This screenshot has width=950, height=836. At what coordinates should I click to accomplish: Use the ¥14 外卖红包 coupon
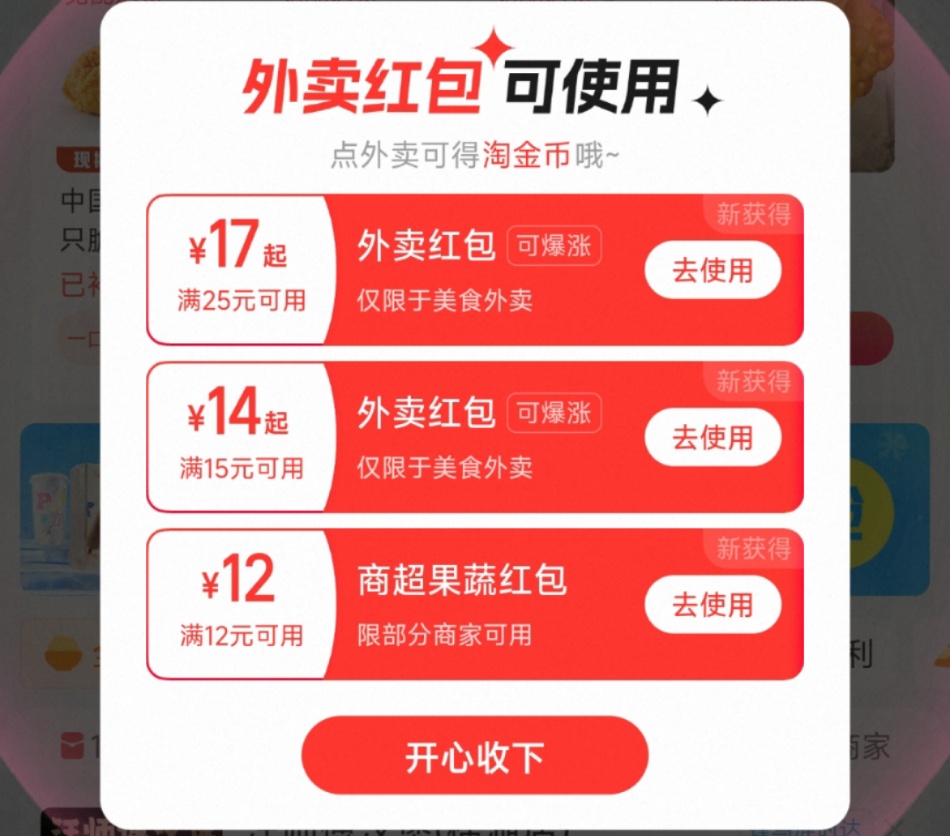(712, 437)
